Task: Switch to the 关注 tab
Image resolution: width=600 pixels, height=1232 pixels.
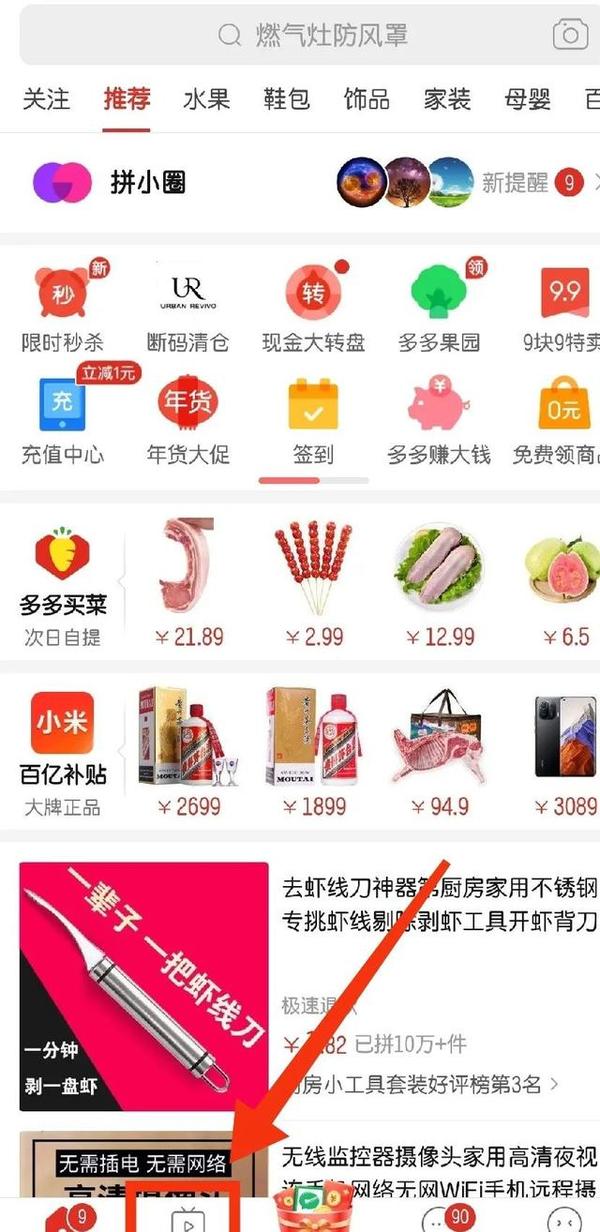Action: [x=46, y=99]
